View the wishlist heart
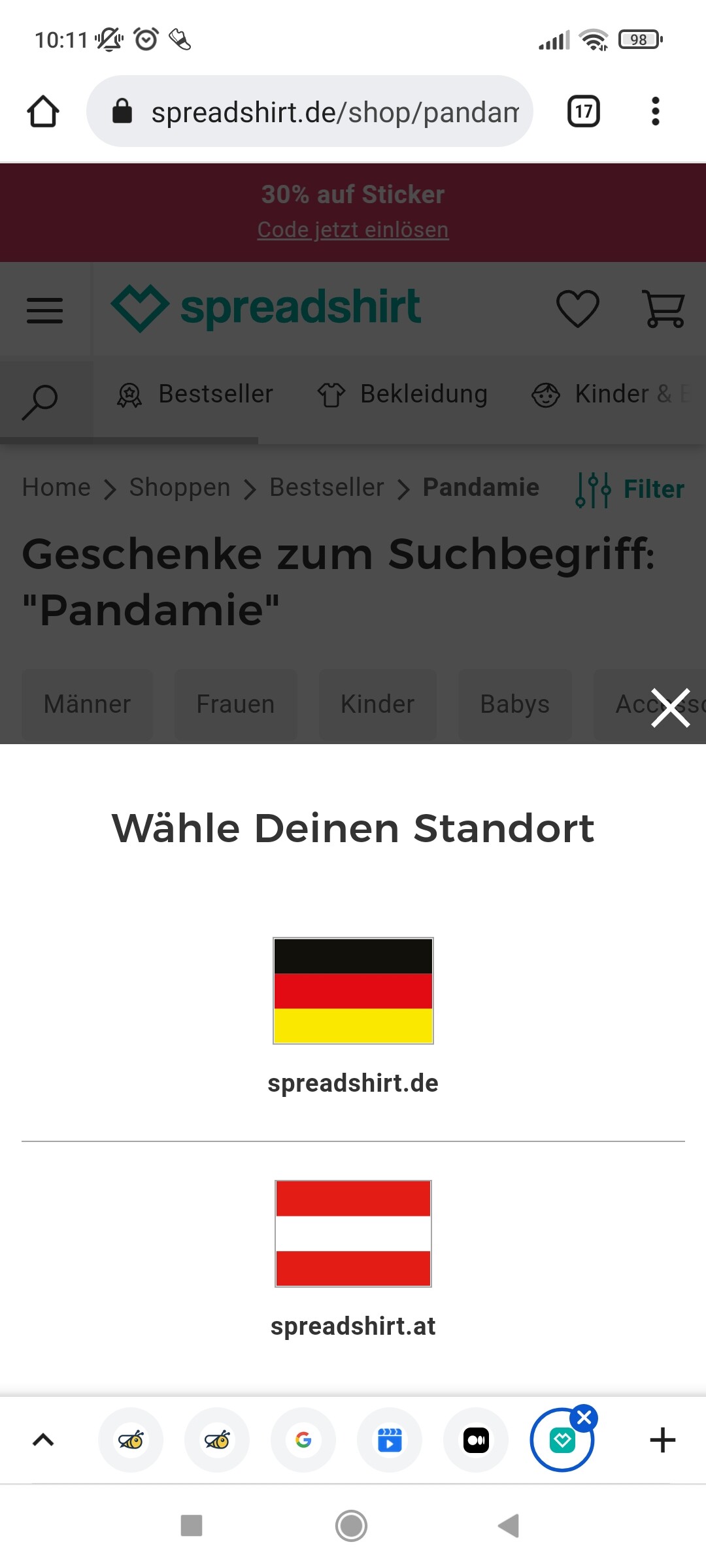The height and width of the screenshot is (1568, 706). (577, 308)
